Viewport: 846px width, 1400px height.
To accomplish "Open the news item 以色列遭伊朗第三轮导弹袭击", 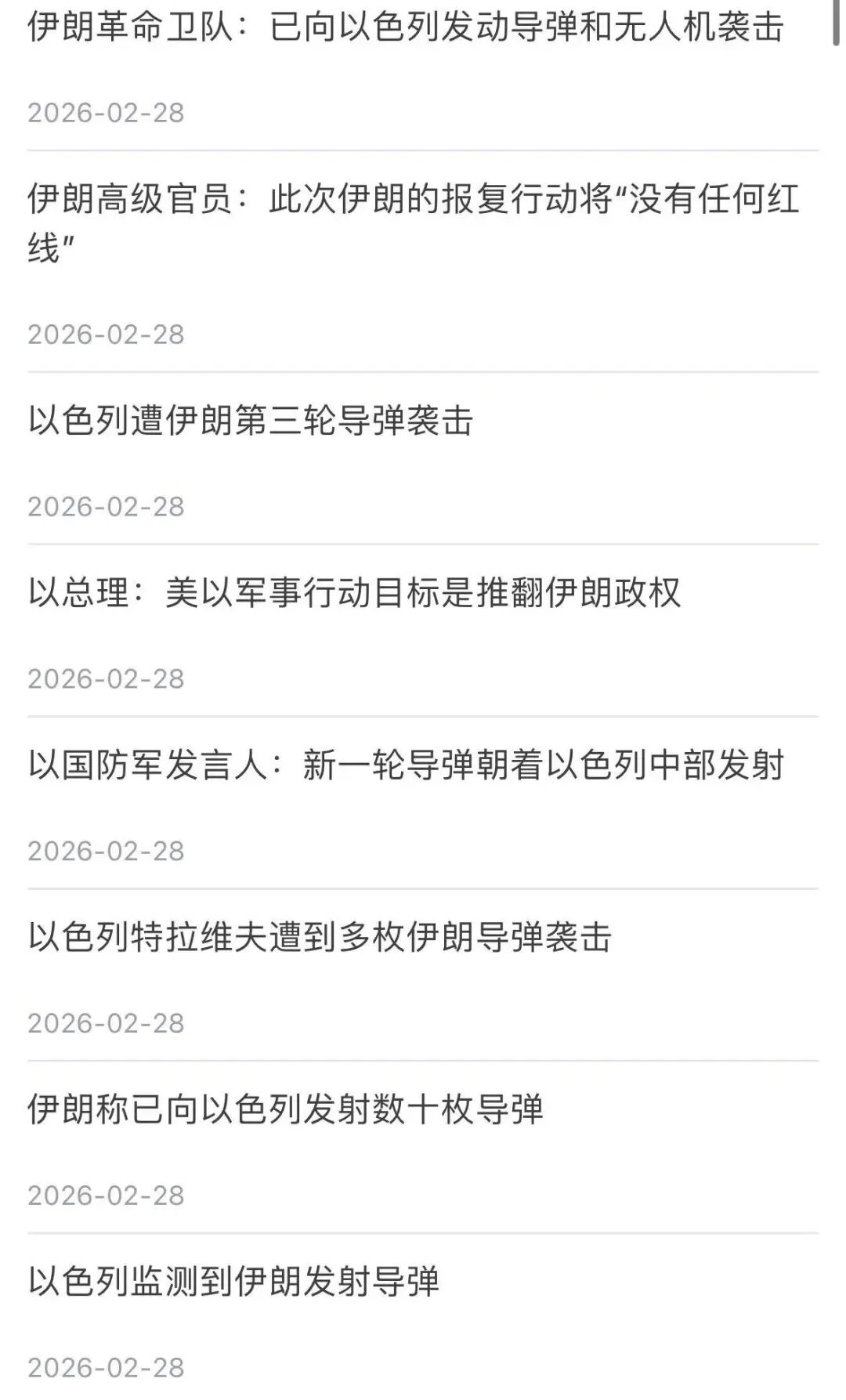I will [x=251, y=421].
